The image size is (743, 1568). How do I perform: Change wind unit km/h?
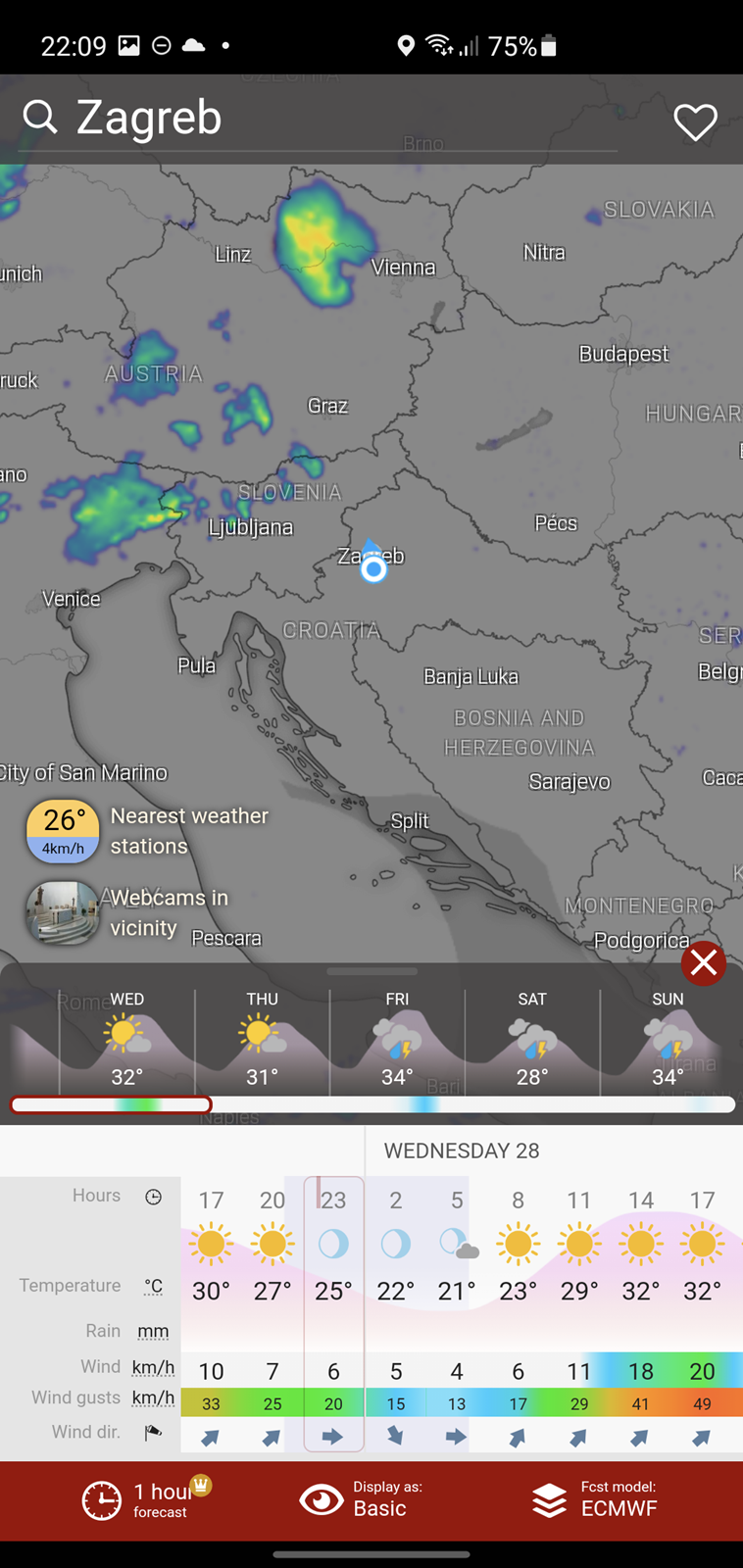pyautogui.click(x=153, y=1367)
